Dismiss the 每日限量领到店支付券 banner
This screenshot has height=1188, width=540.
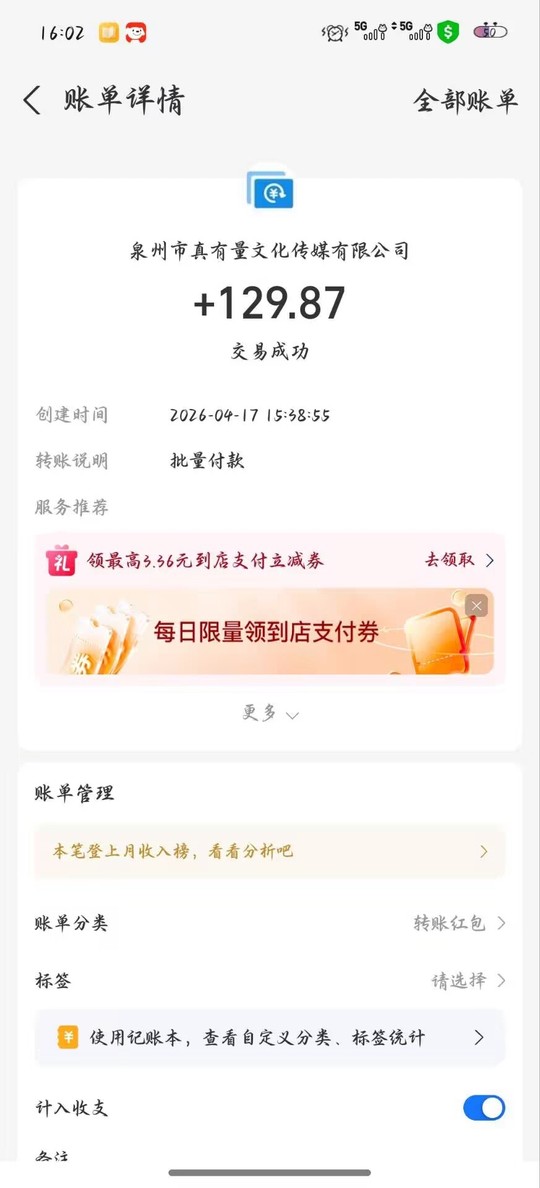pos(476,605)
